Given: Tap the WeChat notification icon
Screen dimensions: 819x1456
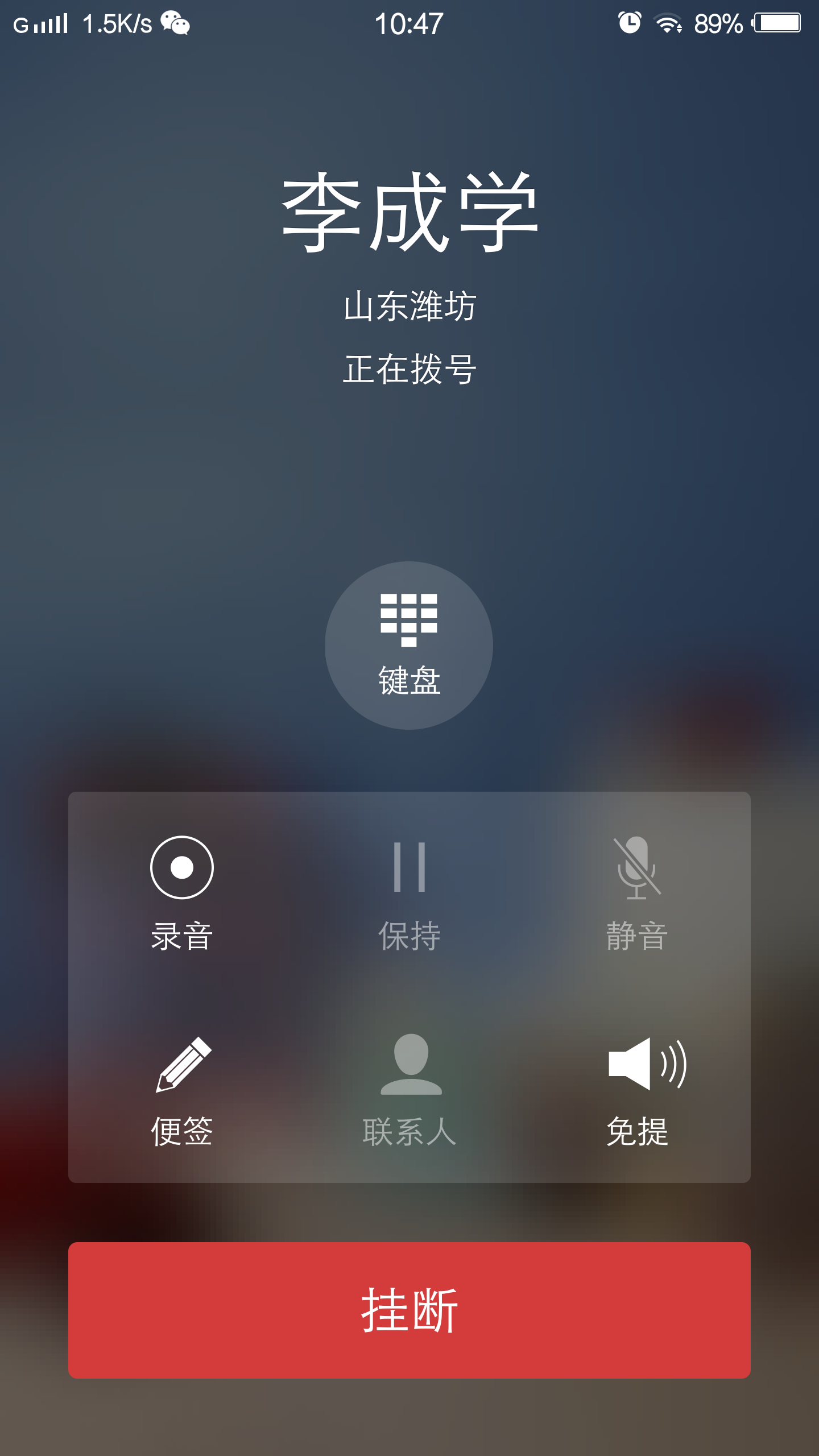Looking at the screenshot, I should (x=176, y=23).
